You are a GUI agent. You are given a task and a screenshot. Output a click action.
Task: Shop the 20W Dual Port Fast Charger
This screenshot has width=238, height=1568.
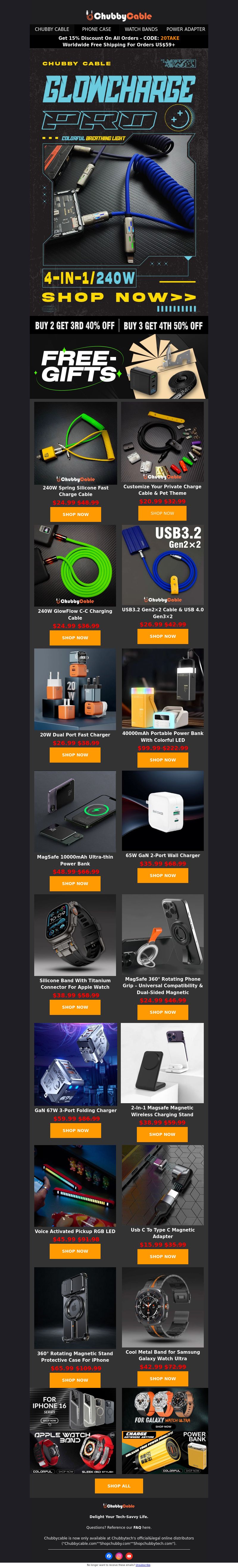[x=76, y=755]
